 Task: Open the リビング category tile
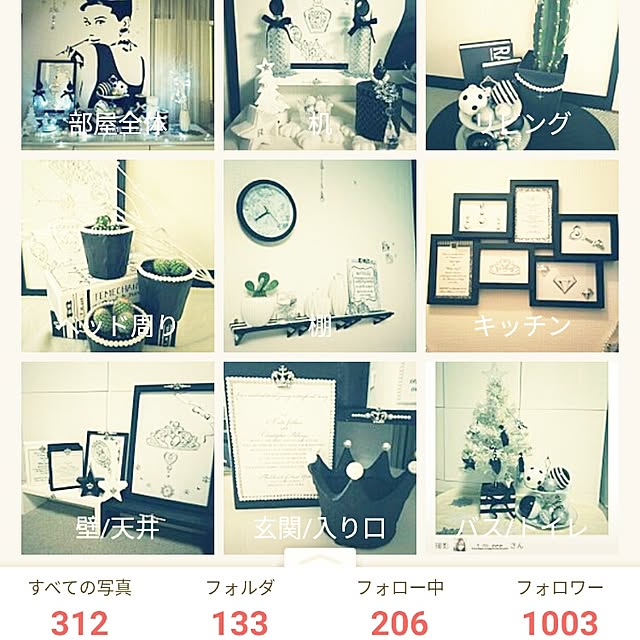coord(522,75)
